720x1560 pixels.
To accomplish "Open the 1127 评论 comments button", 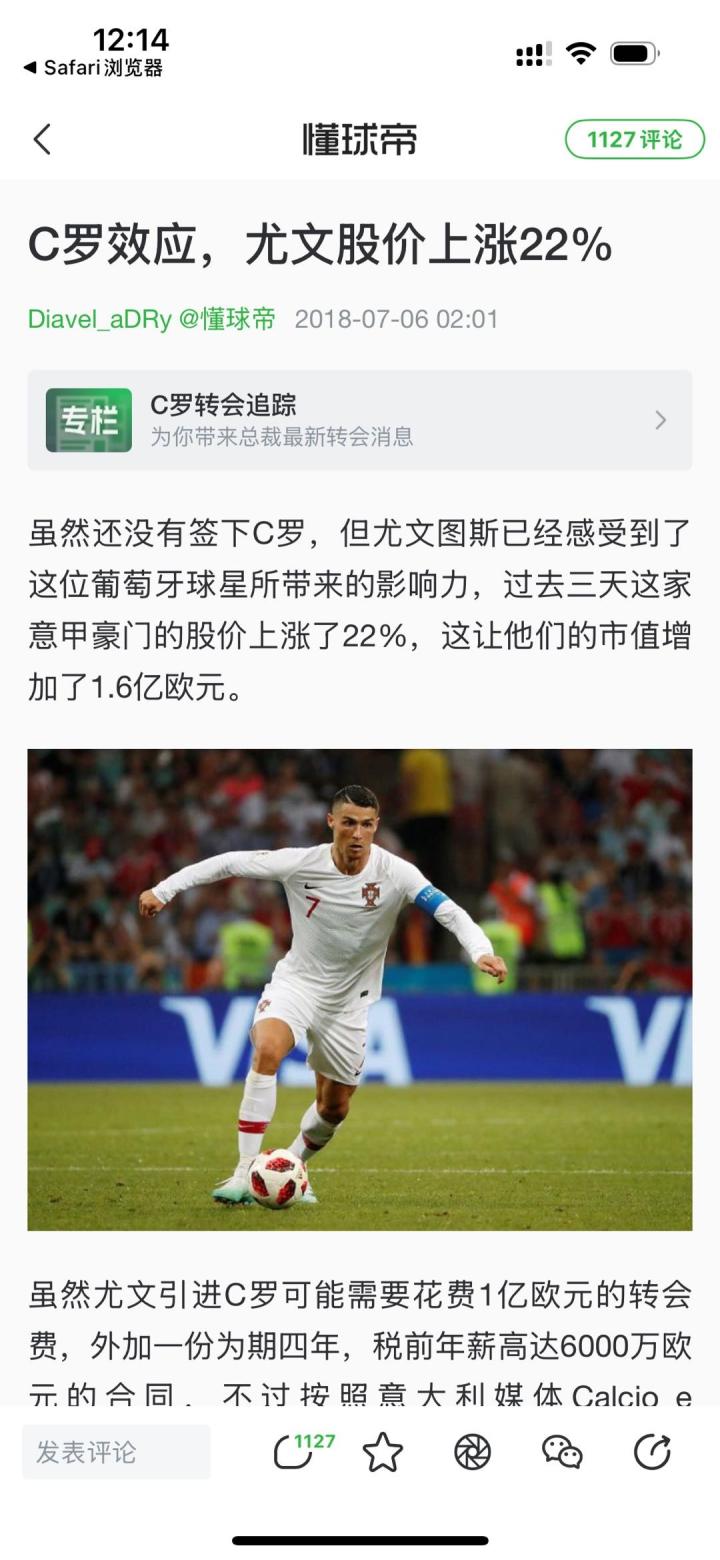I will click(x=634, y=139).
